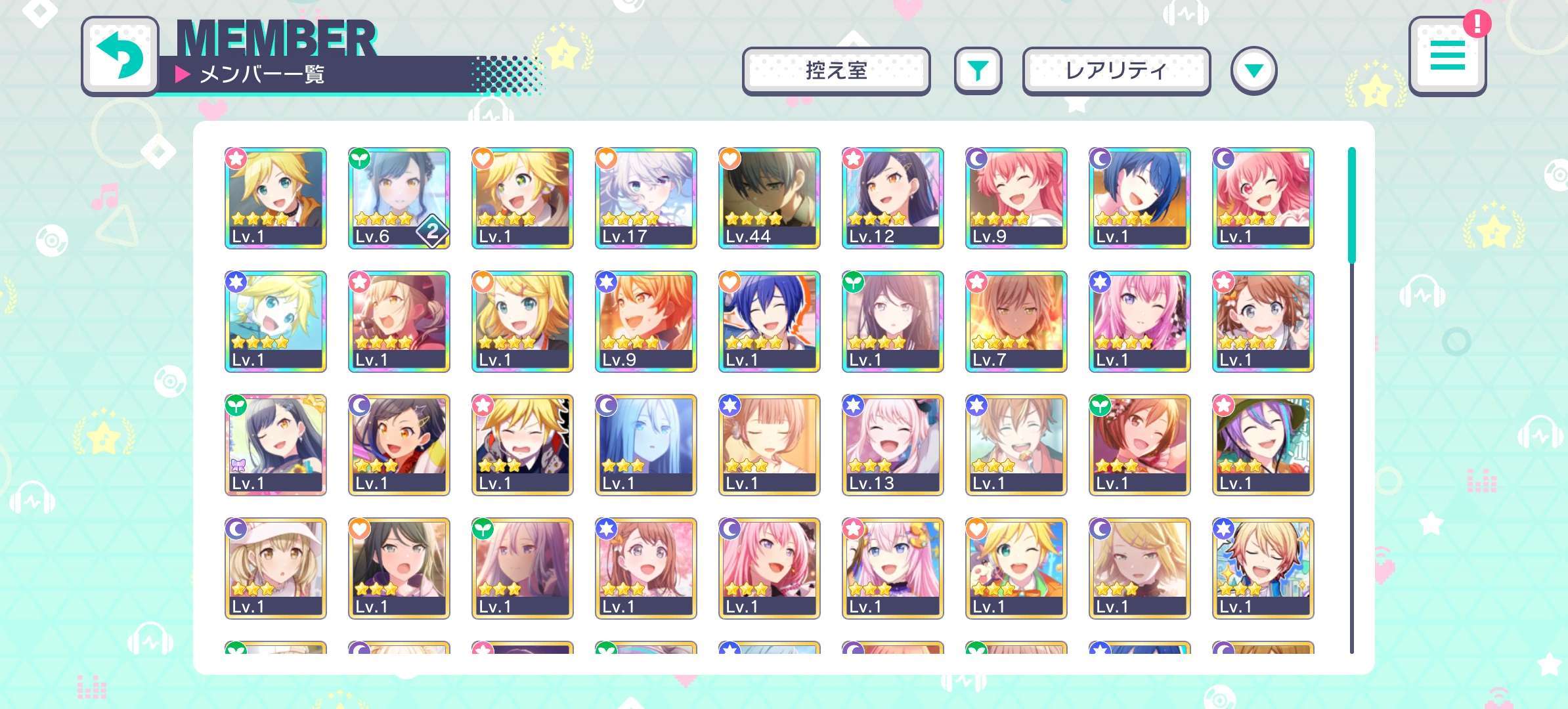
Task: Open the member filter funnel
Action: pos(978,71)
